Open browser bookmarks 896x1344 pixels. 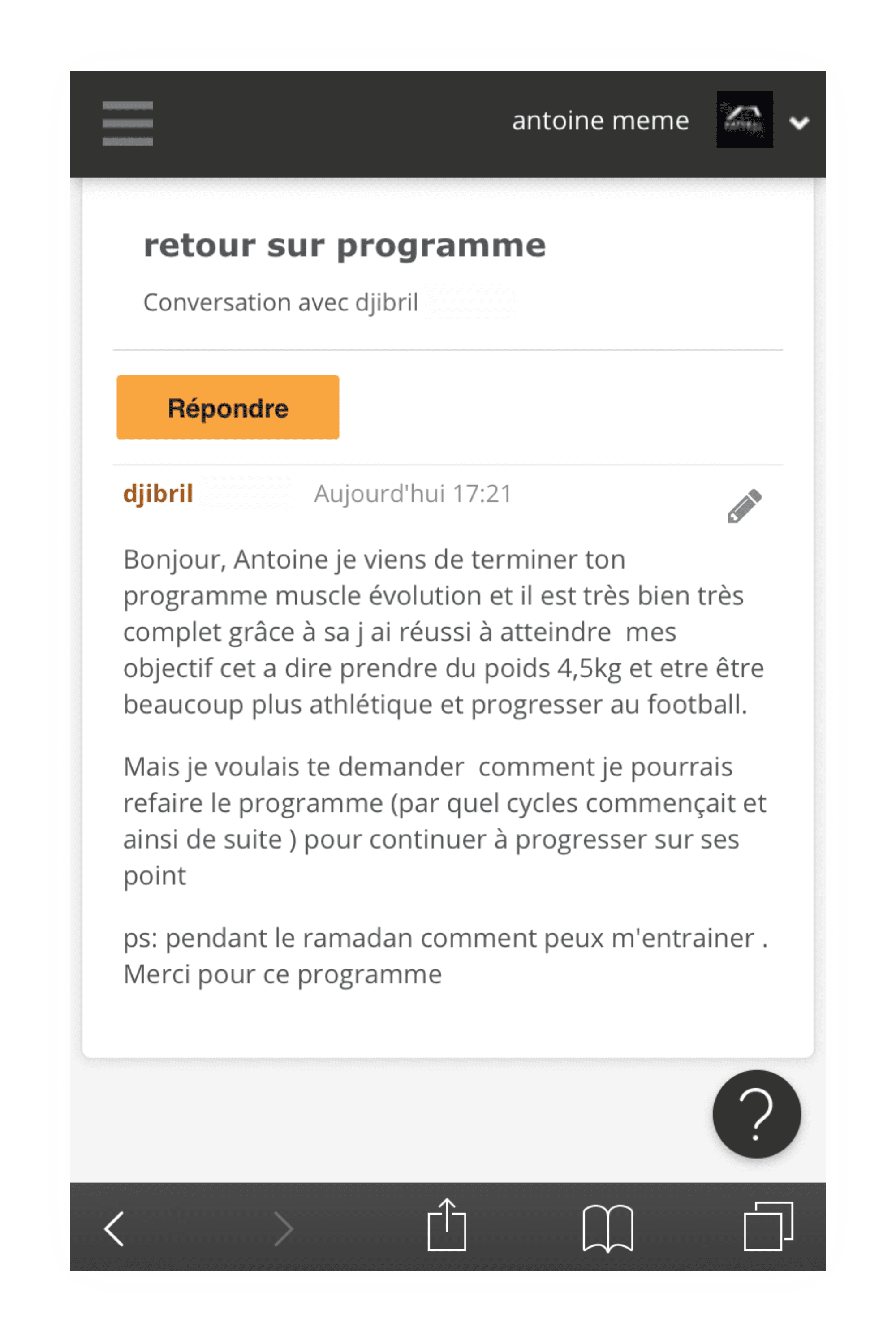[607, 1228]
